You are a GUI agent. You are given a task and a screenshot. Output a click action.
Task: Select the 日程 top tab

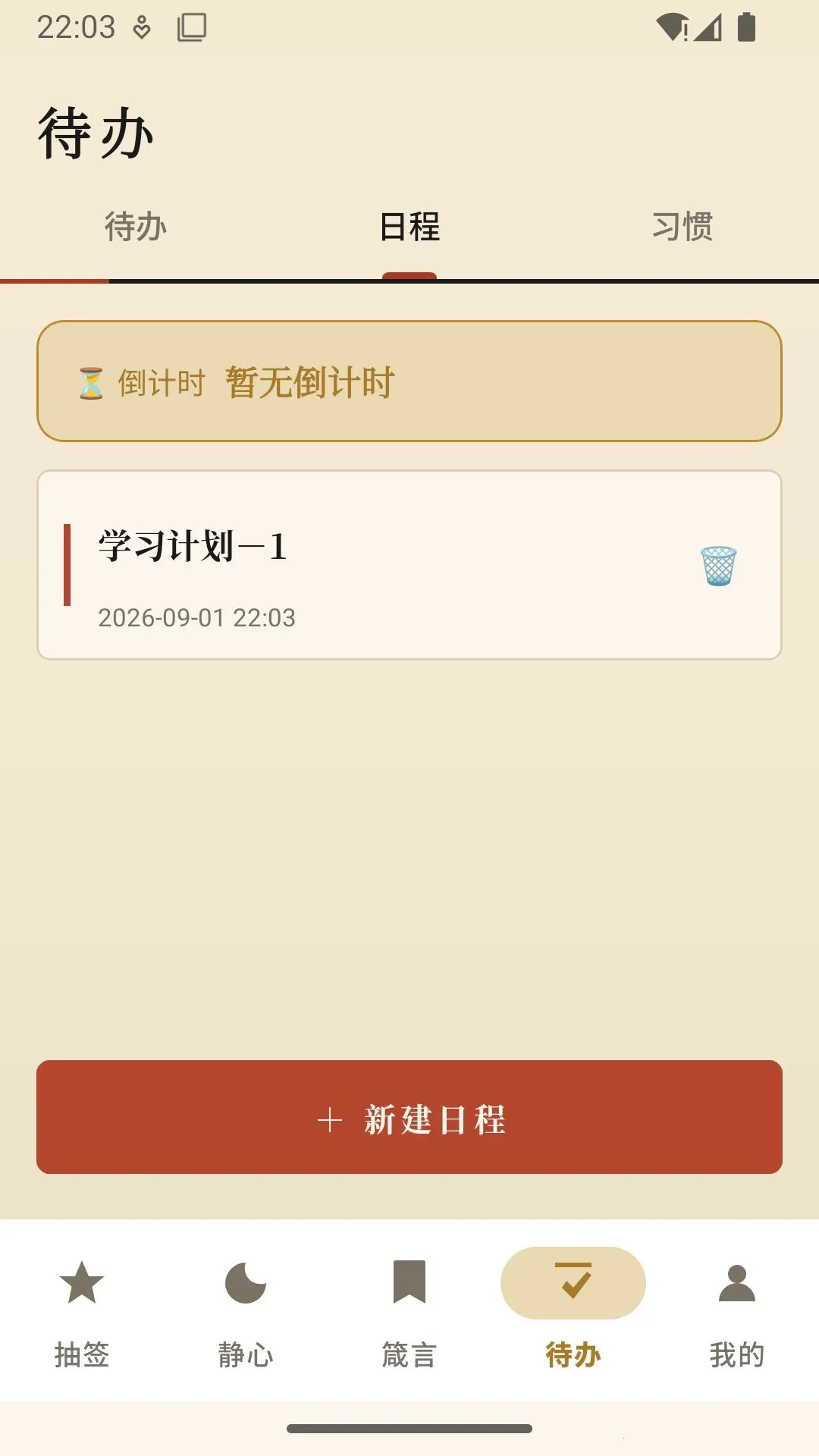(409, 227)
